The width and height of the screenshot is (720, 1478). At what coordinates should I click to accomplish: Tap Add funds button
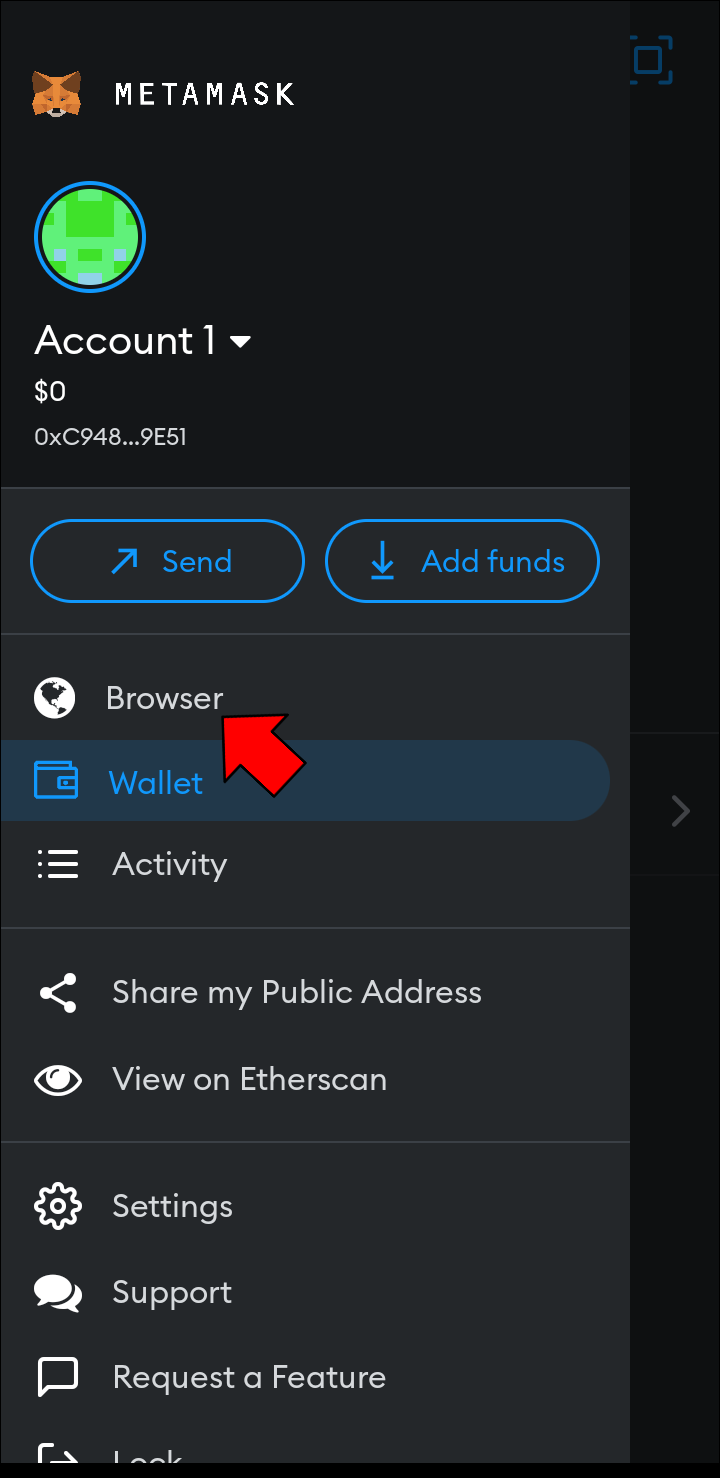pyautogui.click(x=462, y=561)
